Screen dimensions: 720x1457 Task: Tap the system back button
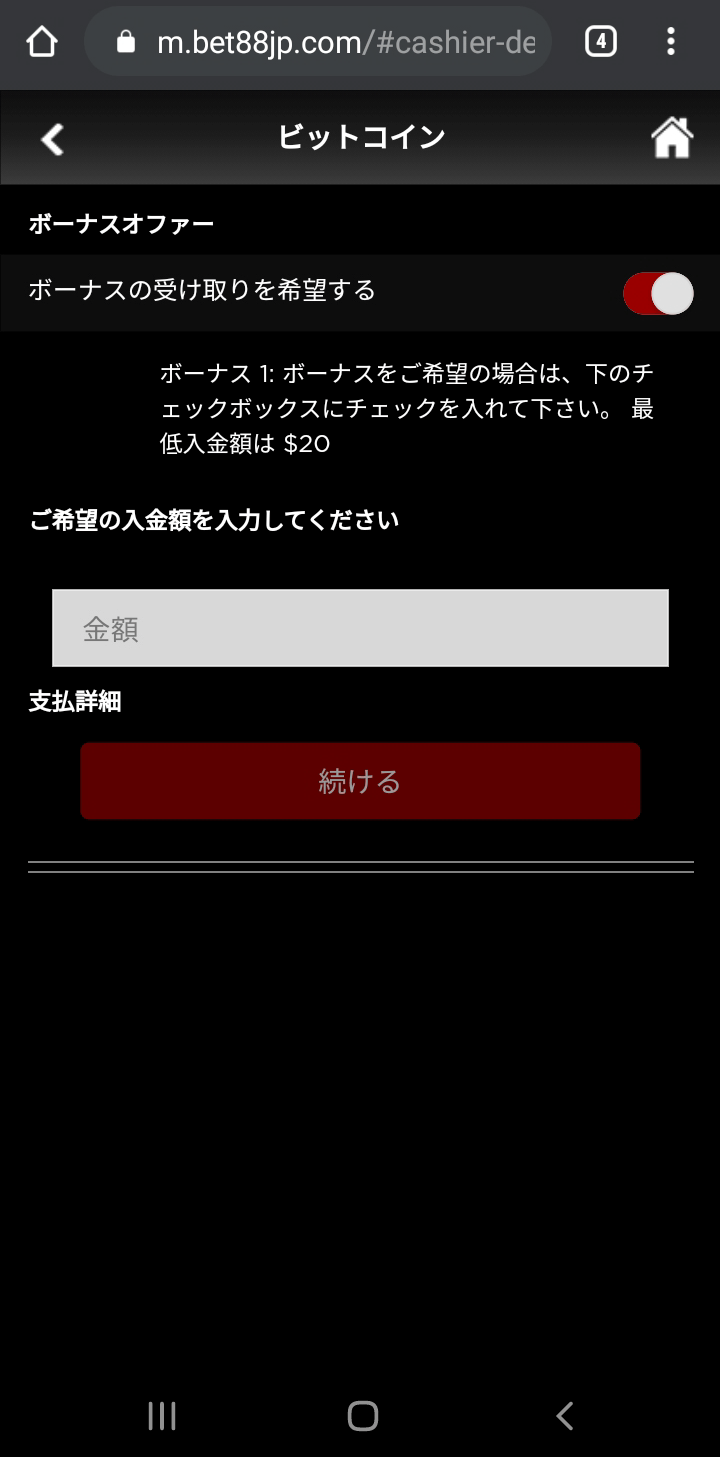(565, 1416)
